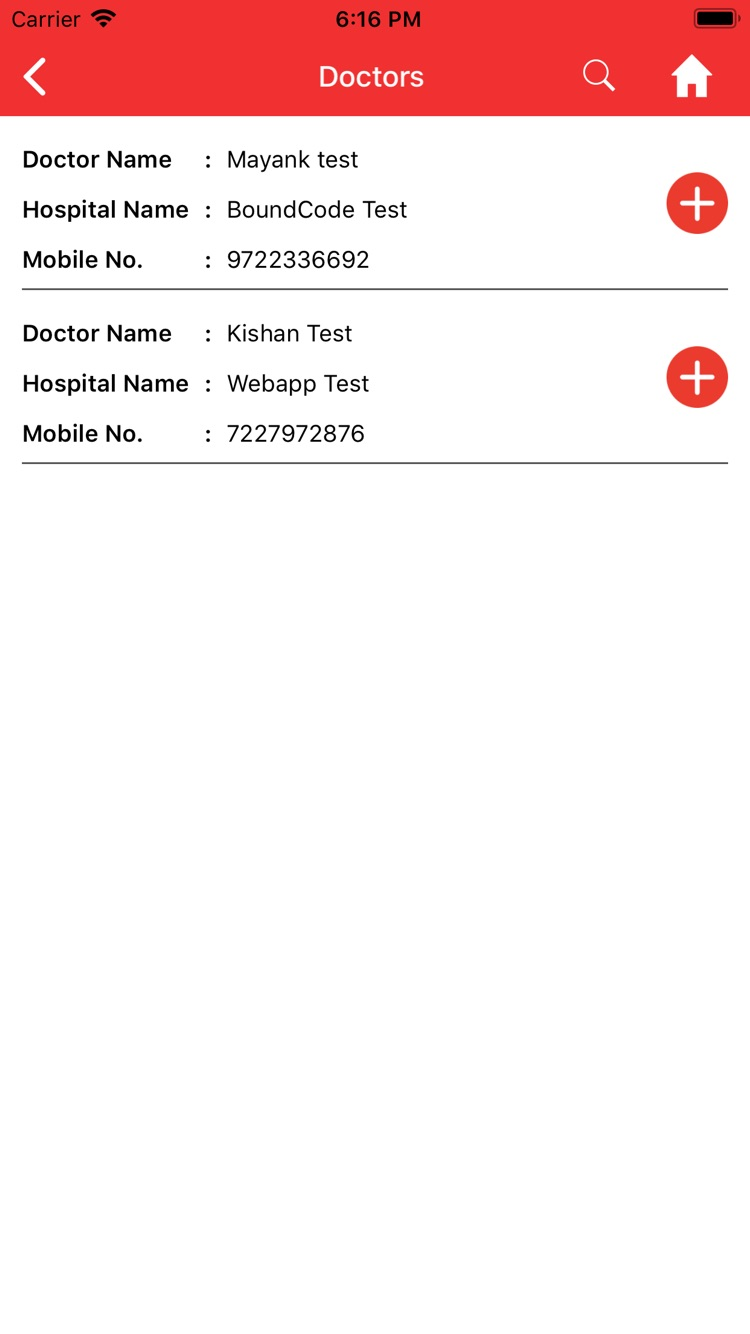Tap the Hospital Name label for Kishan Test

[x=105, y=383]
